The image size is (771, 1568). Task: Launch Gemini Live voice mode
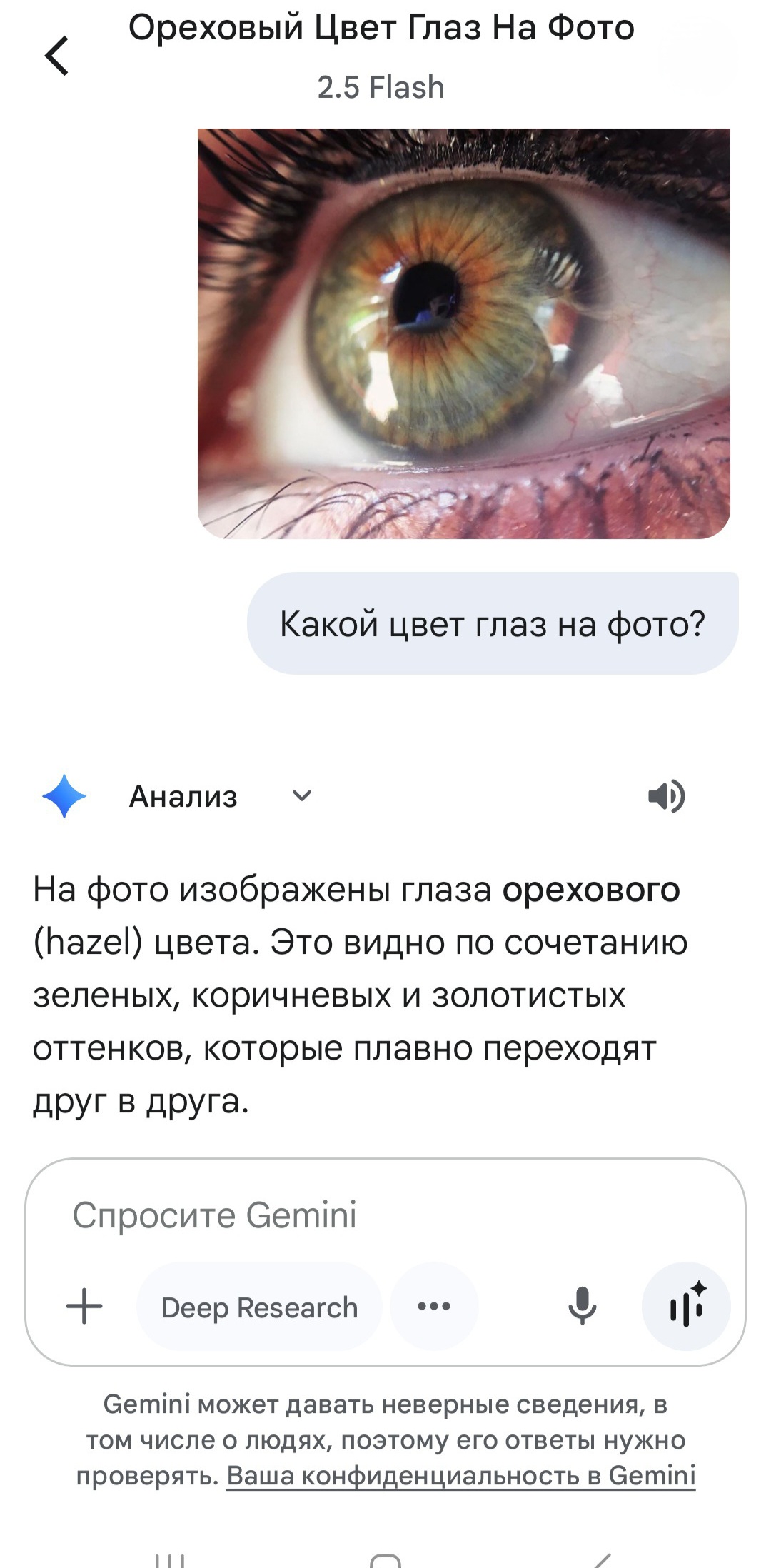686,1306
